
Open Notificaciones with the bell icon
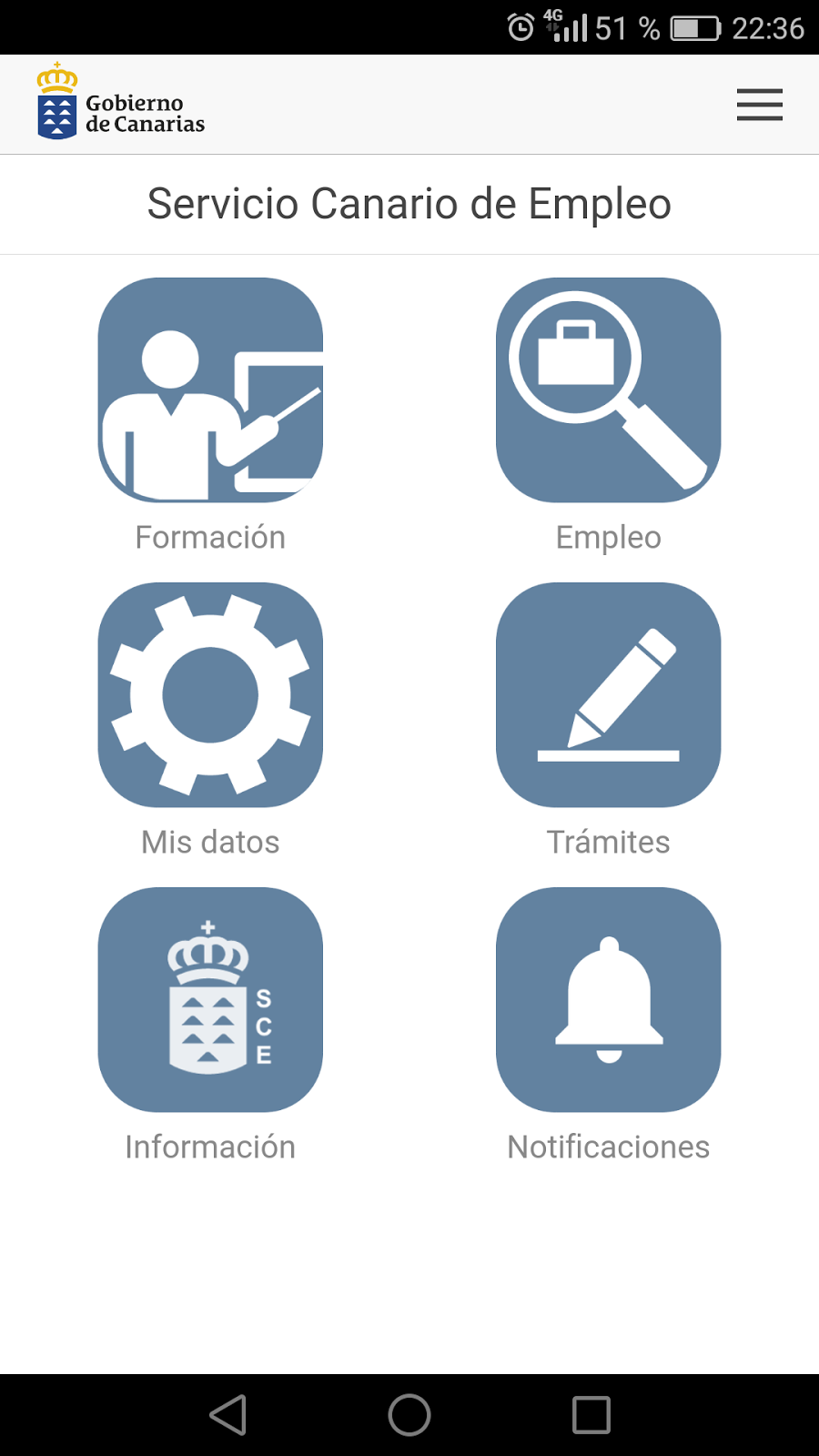click(607, 999)
